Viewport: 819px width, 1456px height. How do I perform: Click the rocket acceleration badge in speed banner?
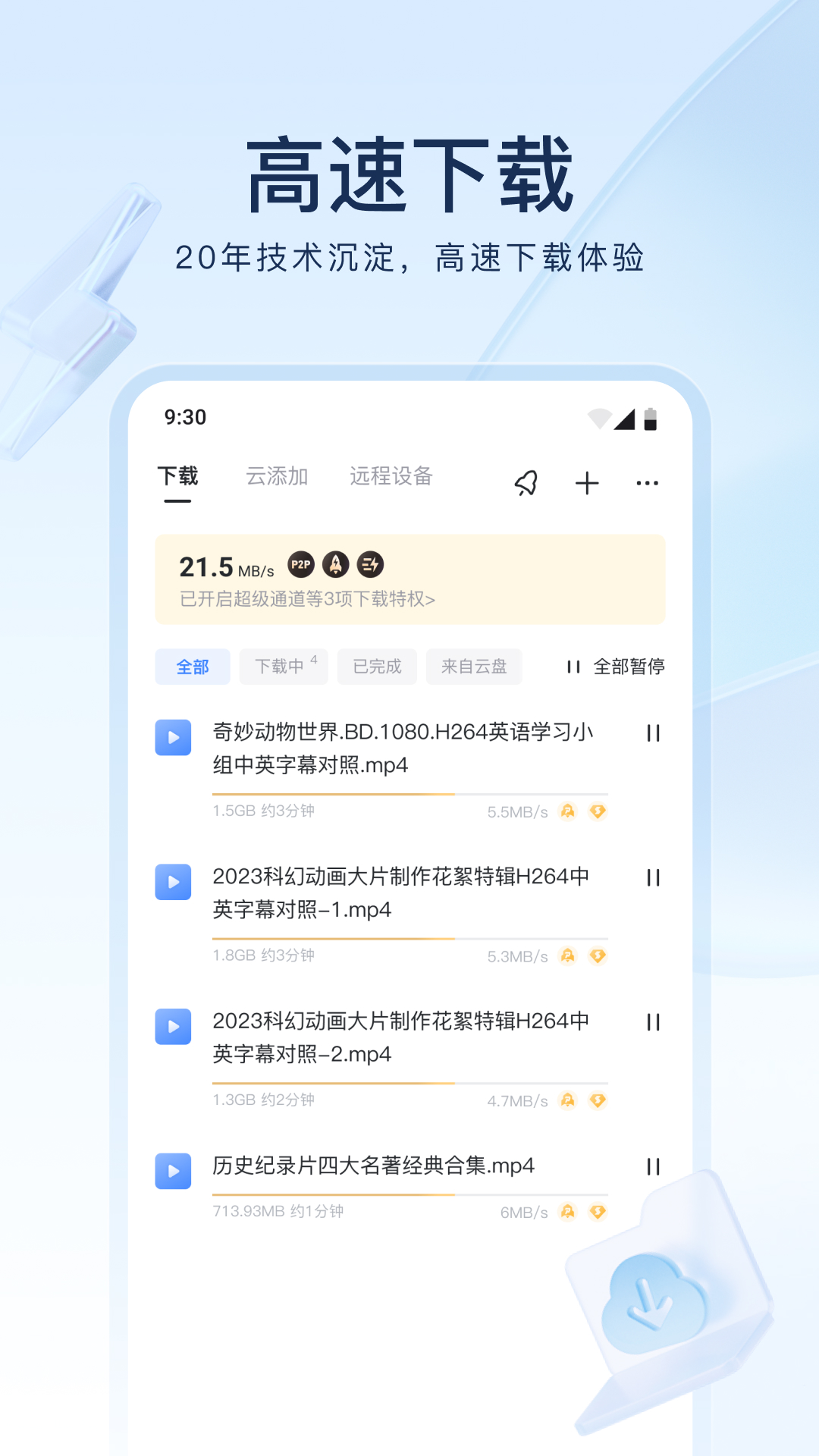click(336, 564)
